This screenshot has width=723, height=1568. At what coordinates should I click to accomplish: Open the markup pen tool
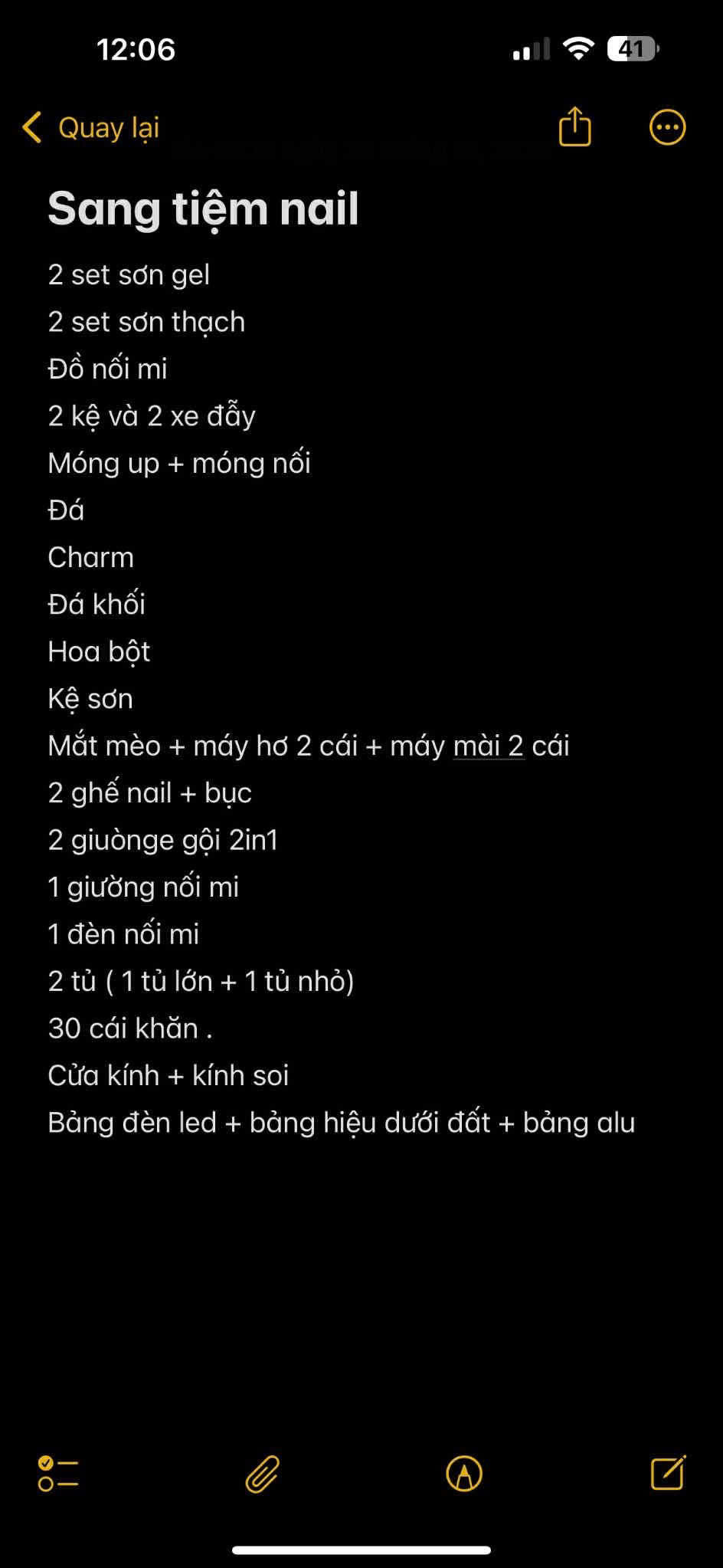coord(464,1473)
